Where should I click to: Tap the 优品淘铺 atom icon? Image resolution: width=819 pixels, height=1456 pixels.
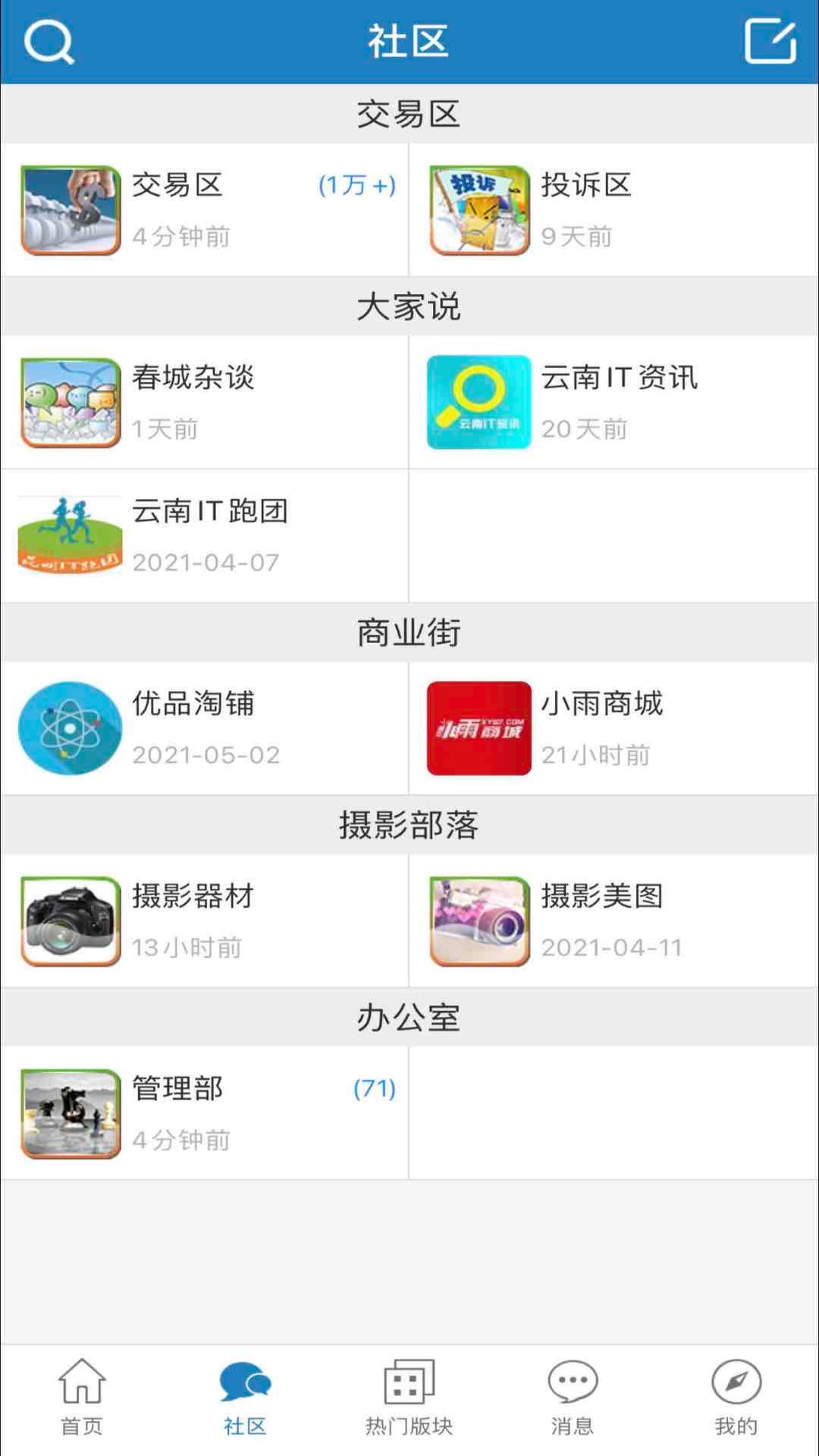click(69, 728)
